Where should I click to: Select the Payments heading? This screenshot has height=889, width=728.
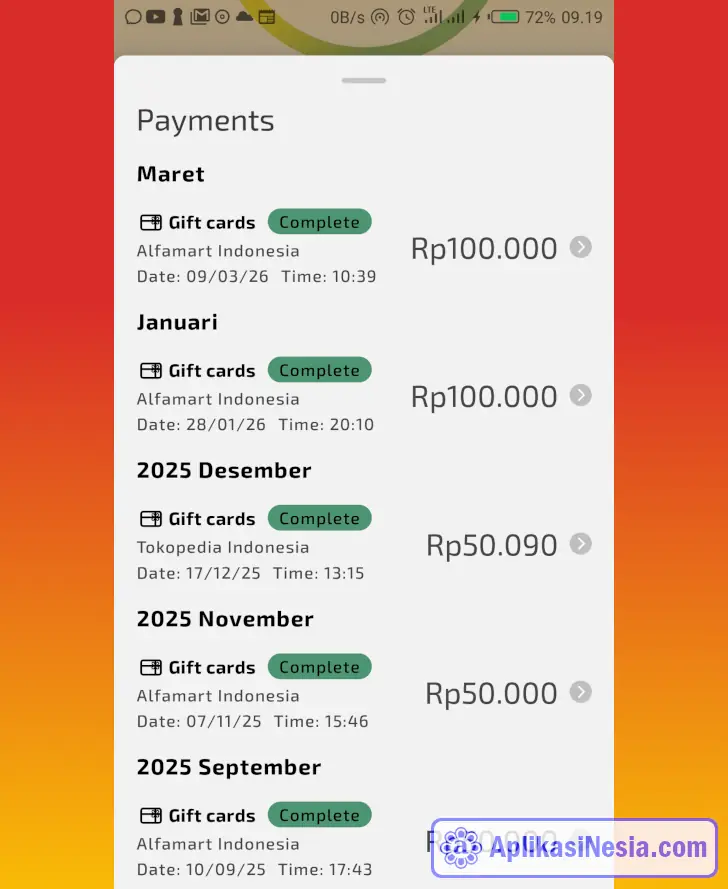tap(205, 121)
